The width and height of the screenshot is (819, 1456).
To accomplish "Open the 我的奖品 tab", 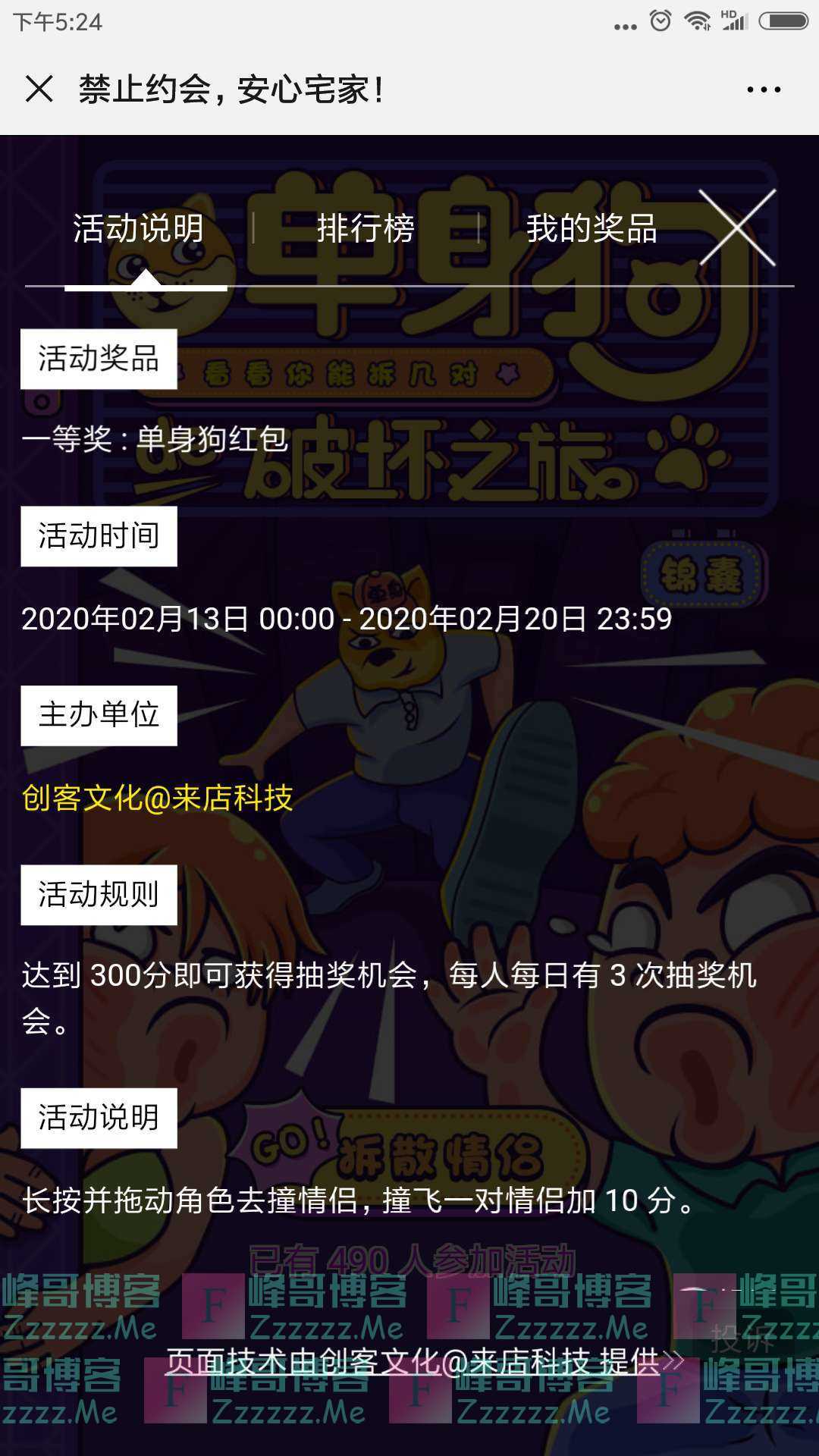I will pyautogui.click(x=591, y=228).
